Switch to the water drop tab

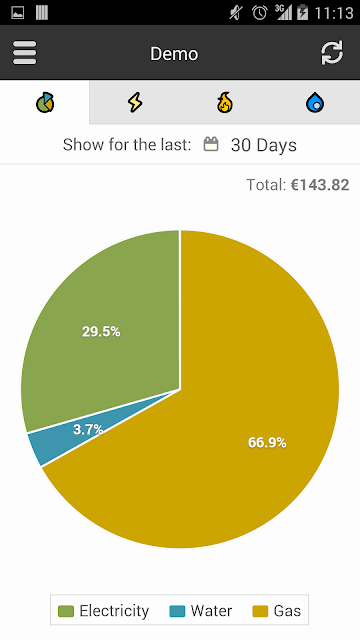(315, 102)
